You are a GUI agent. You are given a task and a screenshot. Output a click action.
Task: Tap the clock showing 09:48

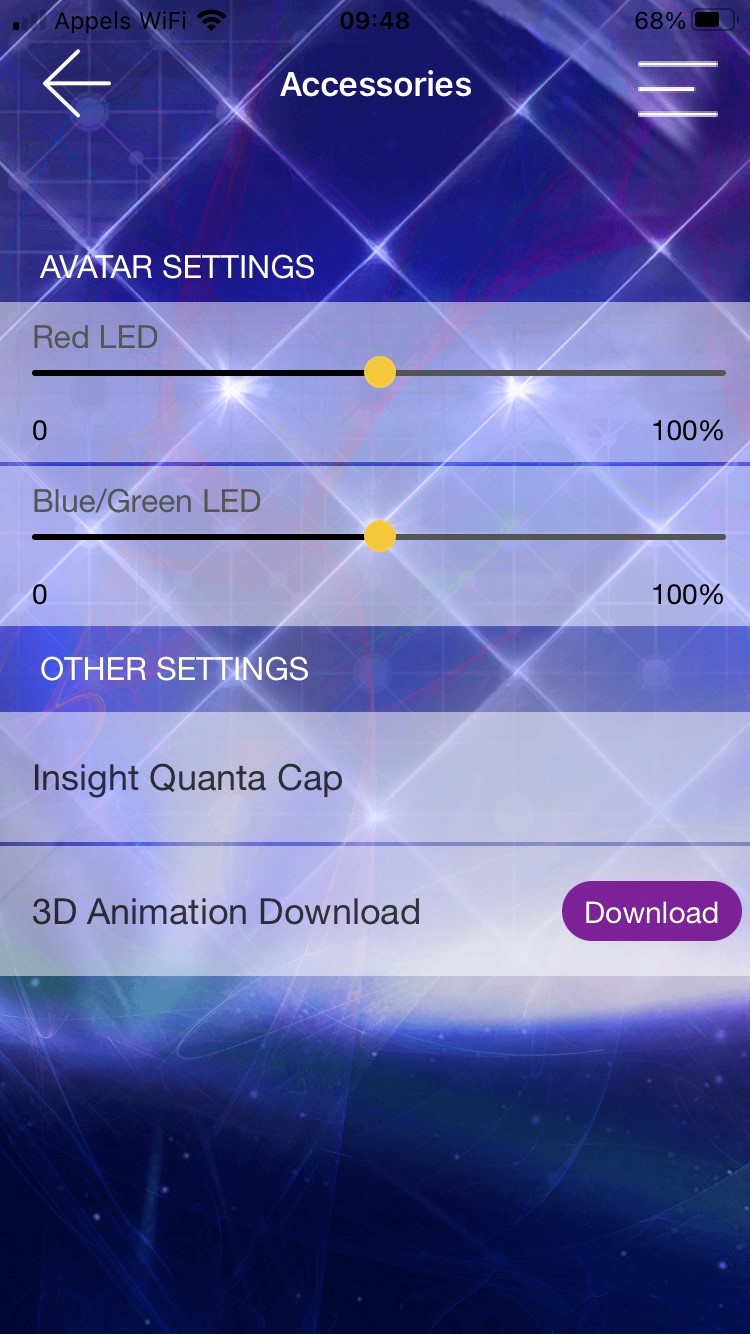point(375,20)
